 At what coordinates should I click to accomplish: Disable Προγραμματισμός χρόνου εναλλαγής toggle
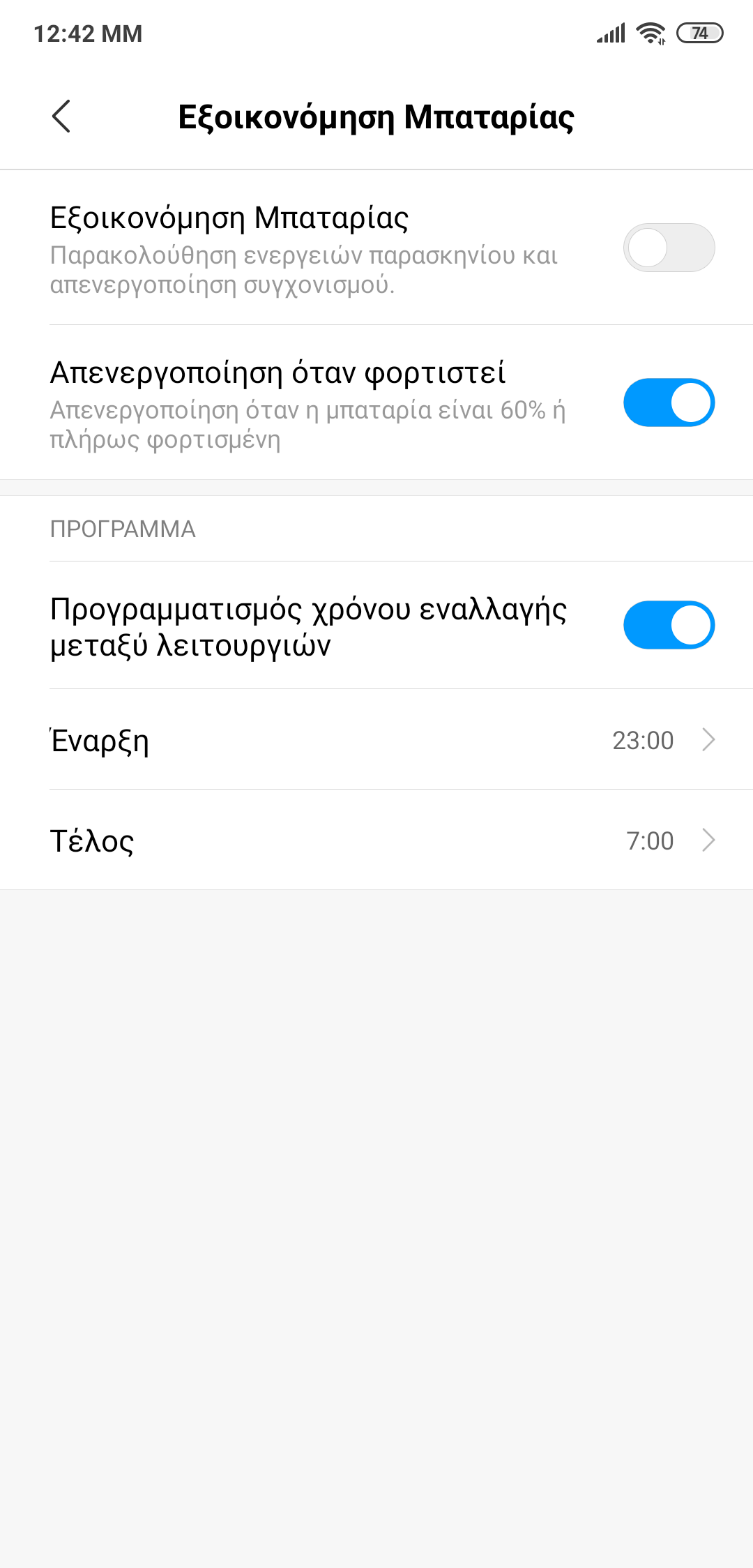668,625
